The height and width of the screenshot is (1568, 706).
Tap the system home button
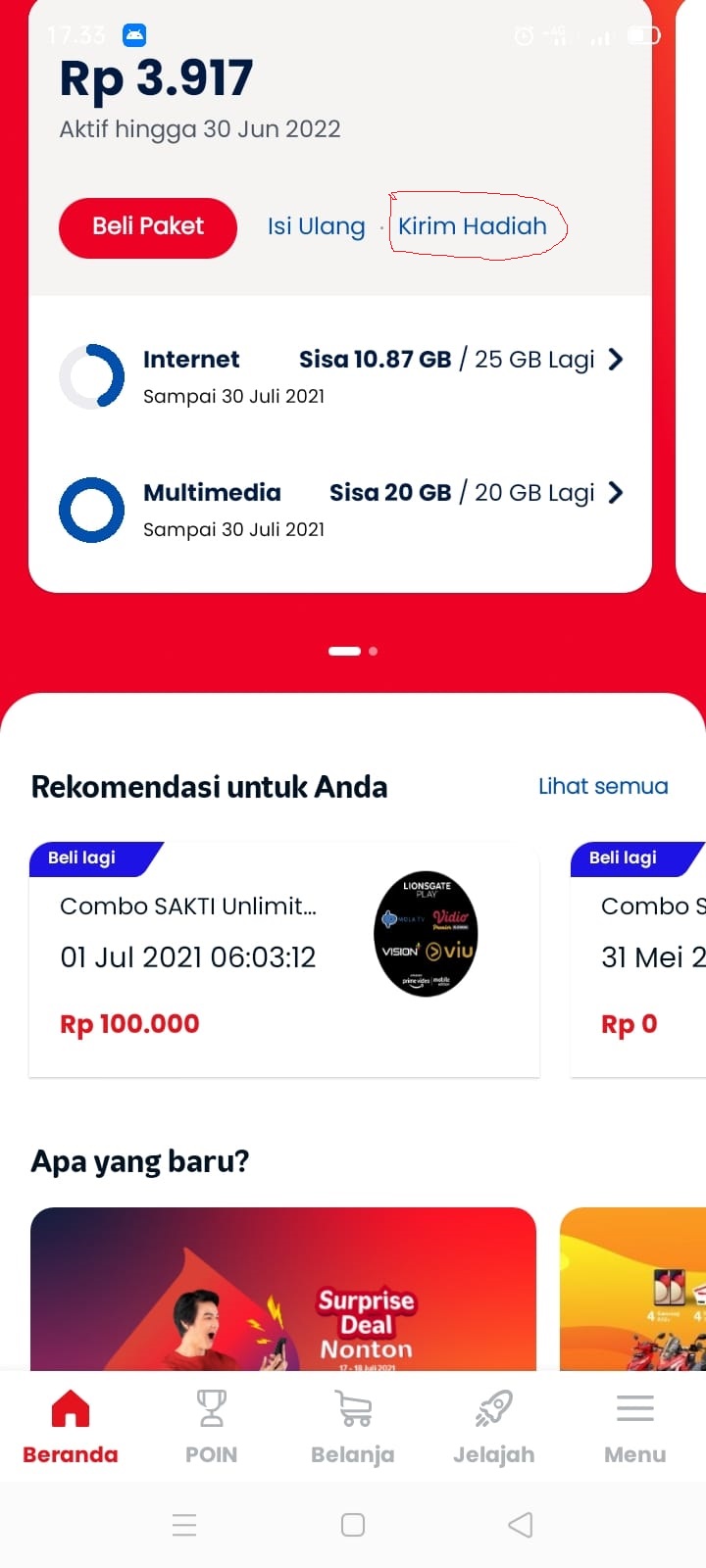pyautogui.click(x=353, y=1525)
